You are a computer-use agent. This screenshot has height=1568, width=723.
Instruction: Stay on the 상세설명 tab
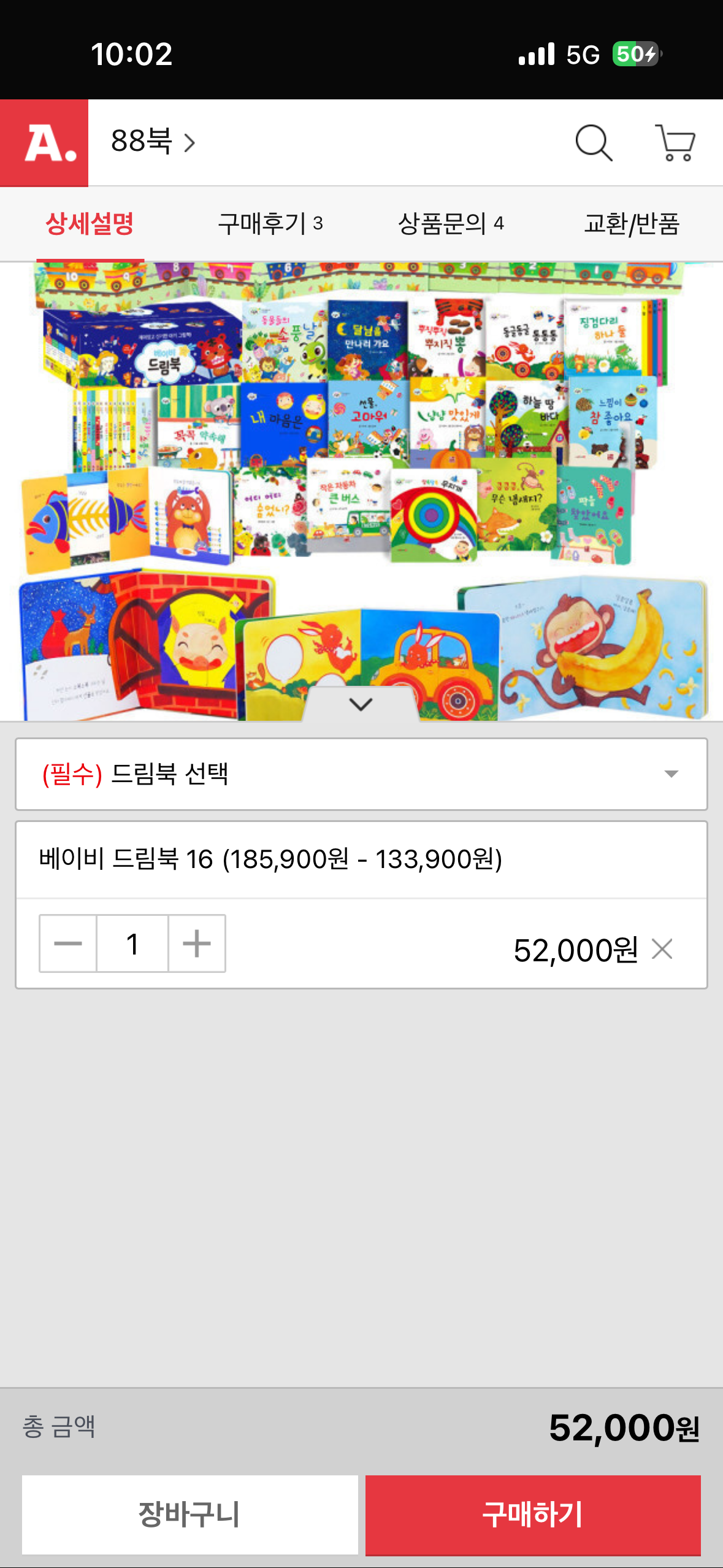[x=91, y=225]
